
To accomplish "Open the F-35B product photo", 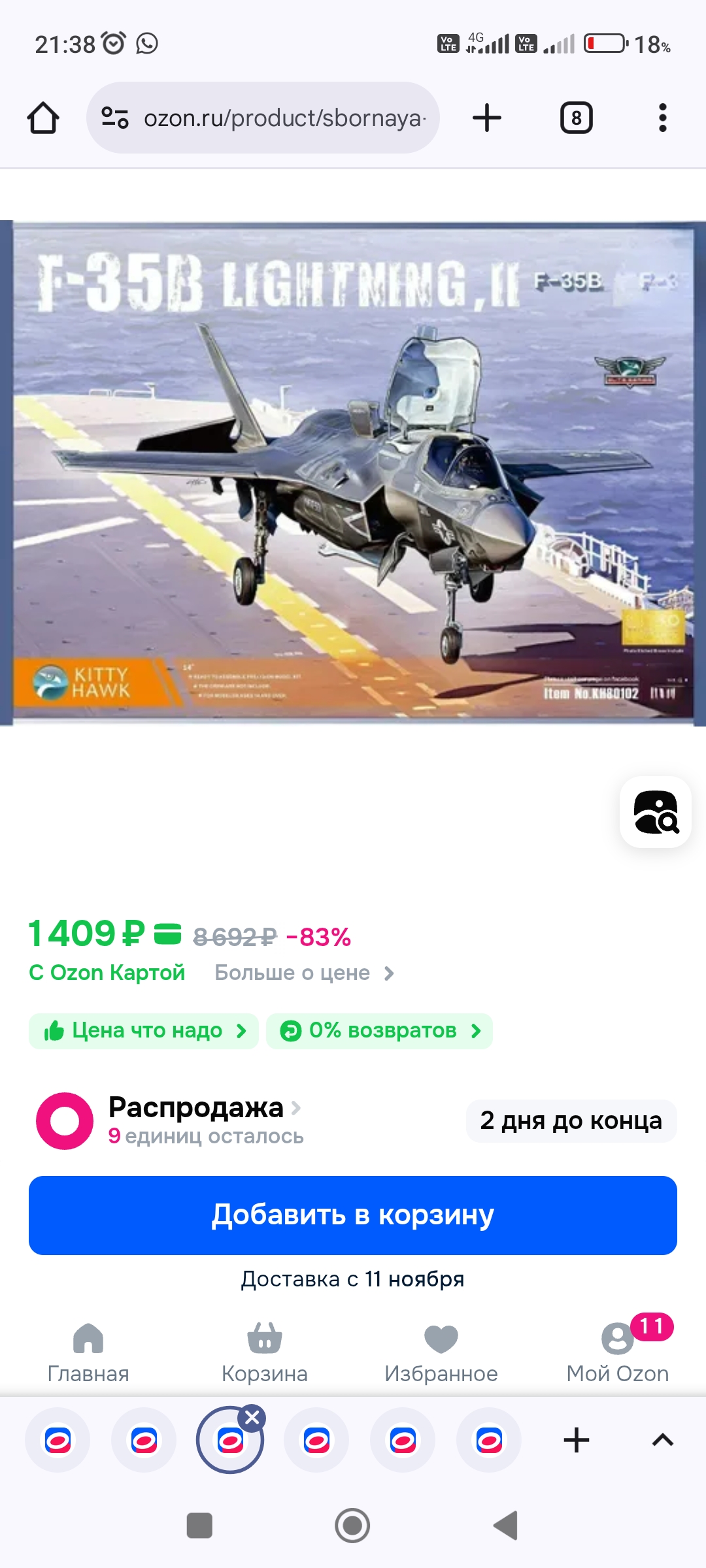I will 353,474.
